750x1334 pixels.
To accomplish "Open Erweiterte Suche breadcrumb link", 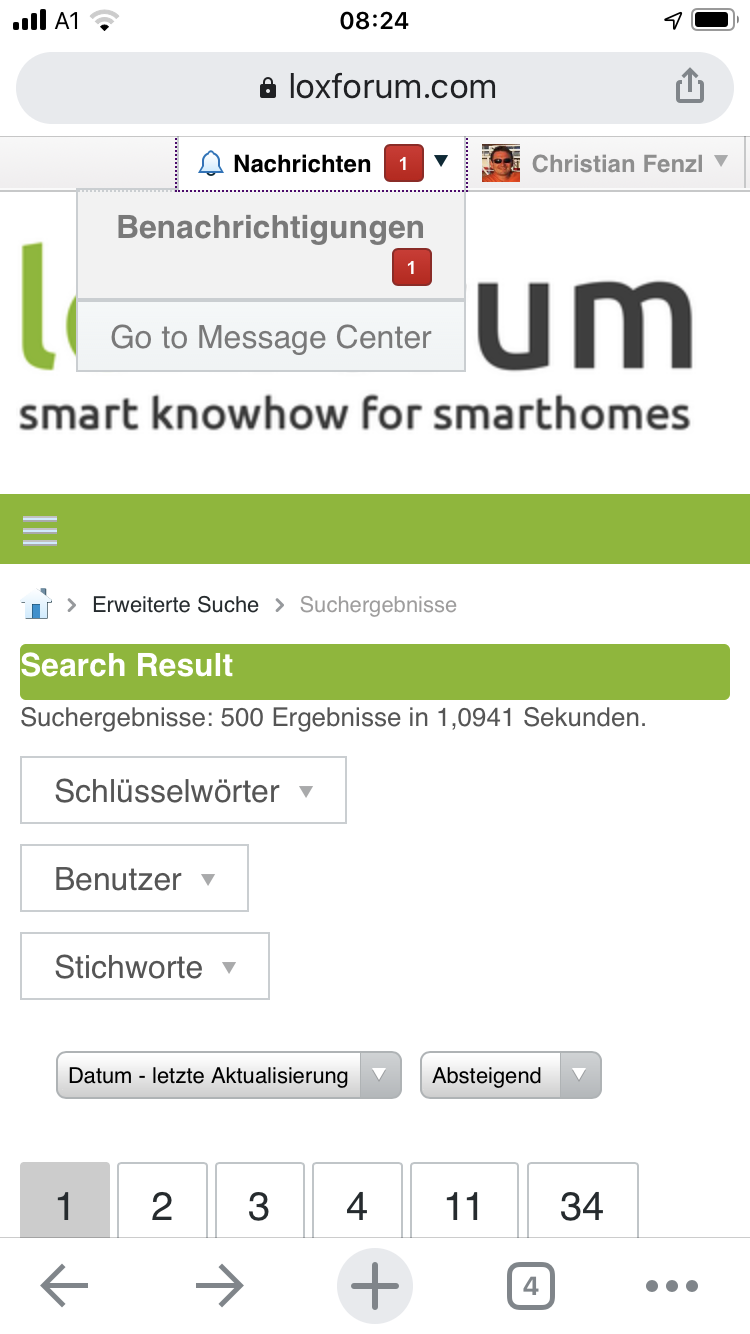I will click(x=175, y=604).
